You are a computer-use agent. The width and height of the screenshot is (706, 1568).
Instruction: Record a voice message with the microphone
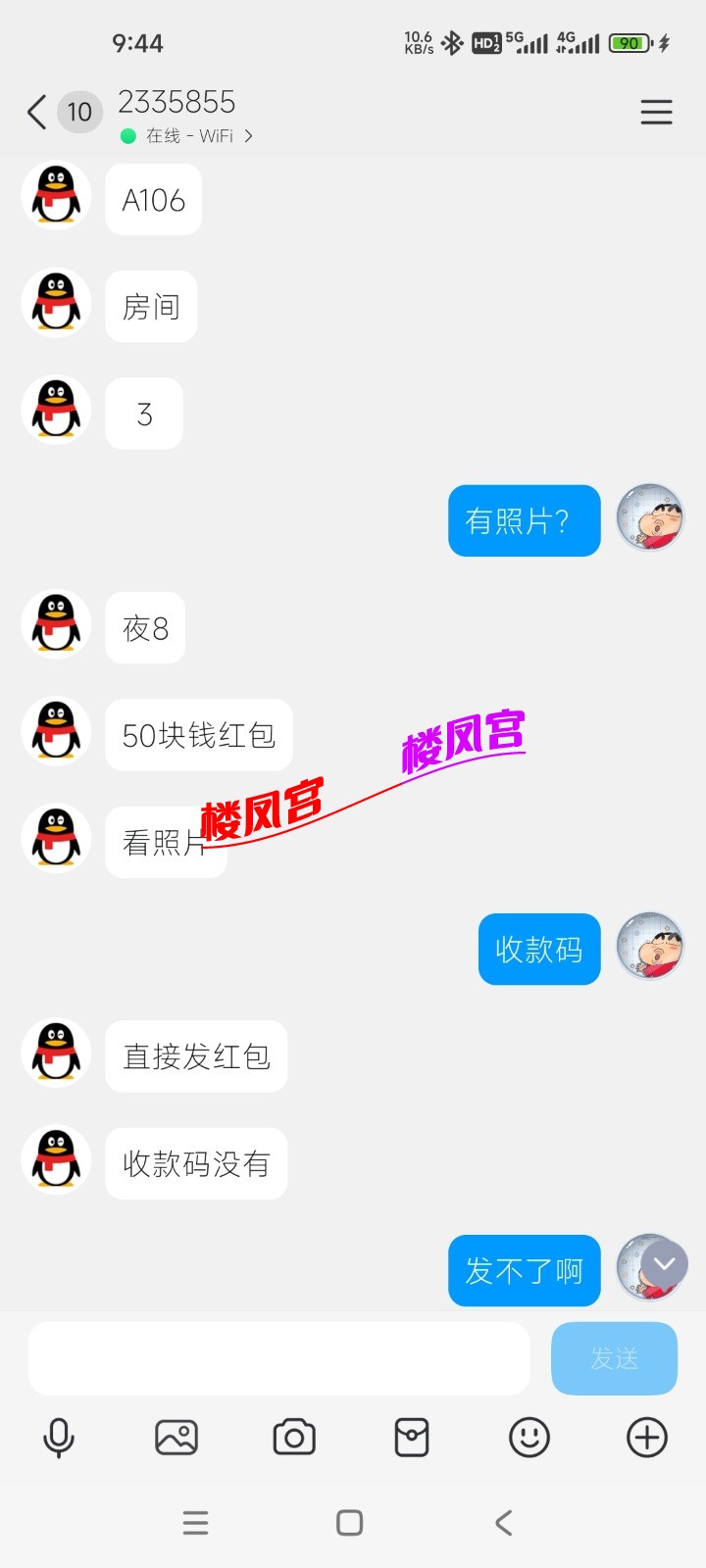pos(59,1438)
